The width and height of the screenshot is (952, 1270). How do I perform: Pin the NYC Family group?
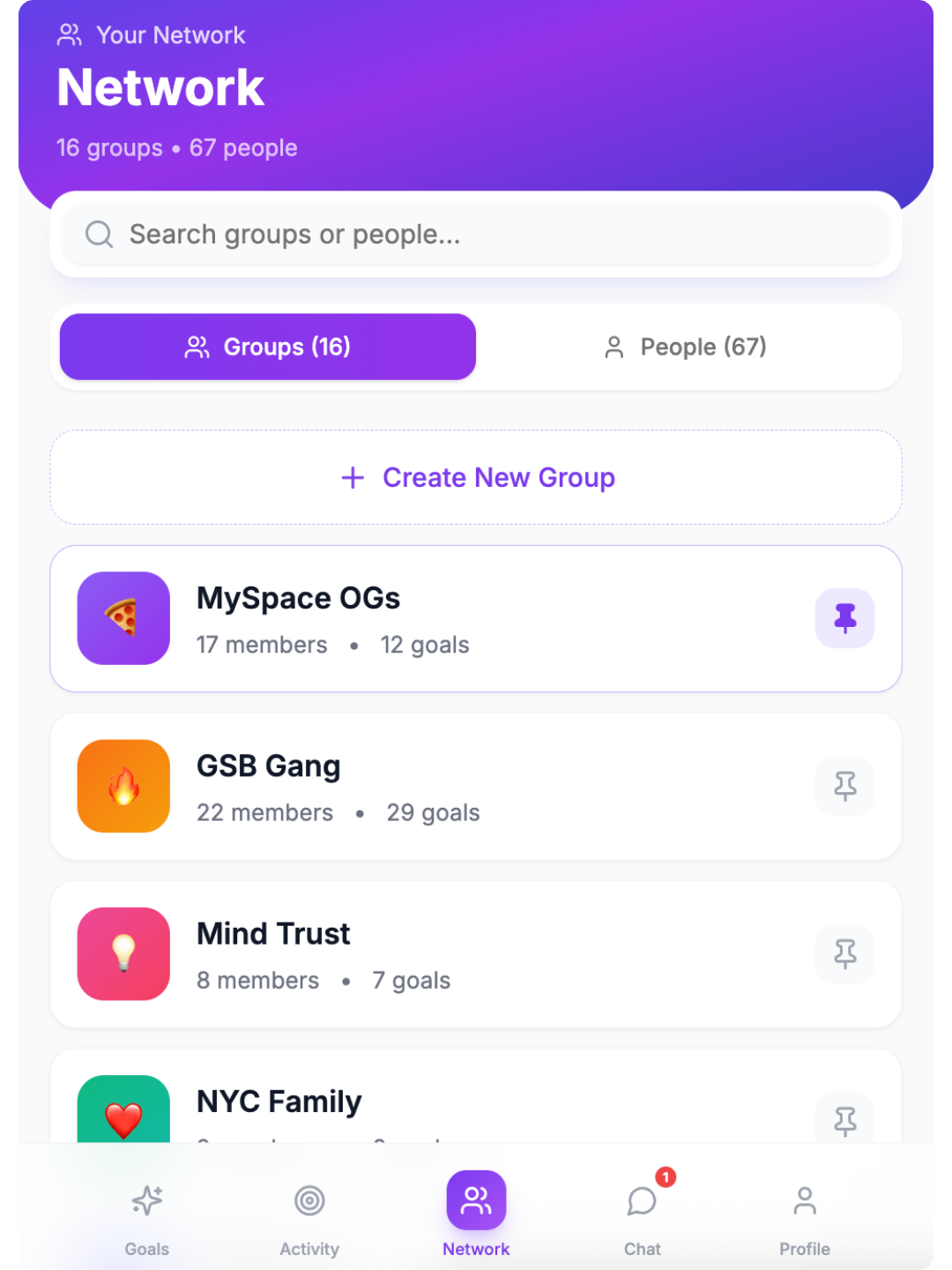click(844, 1118)
